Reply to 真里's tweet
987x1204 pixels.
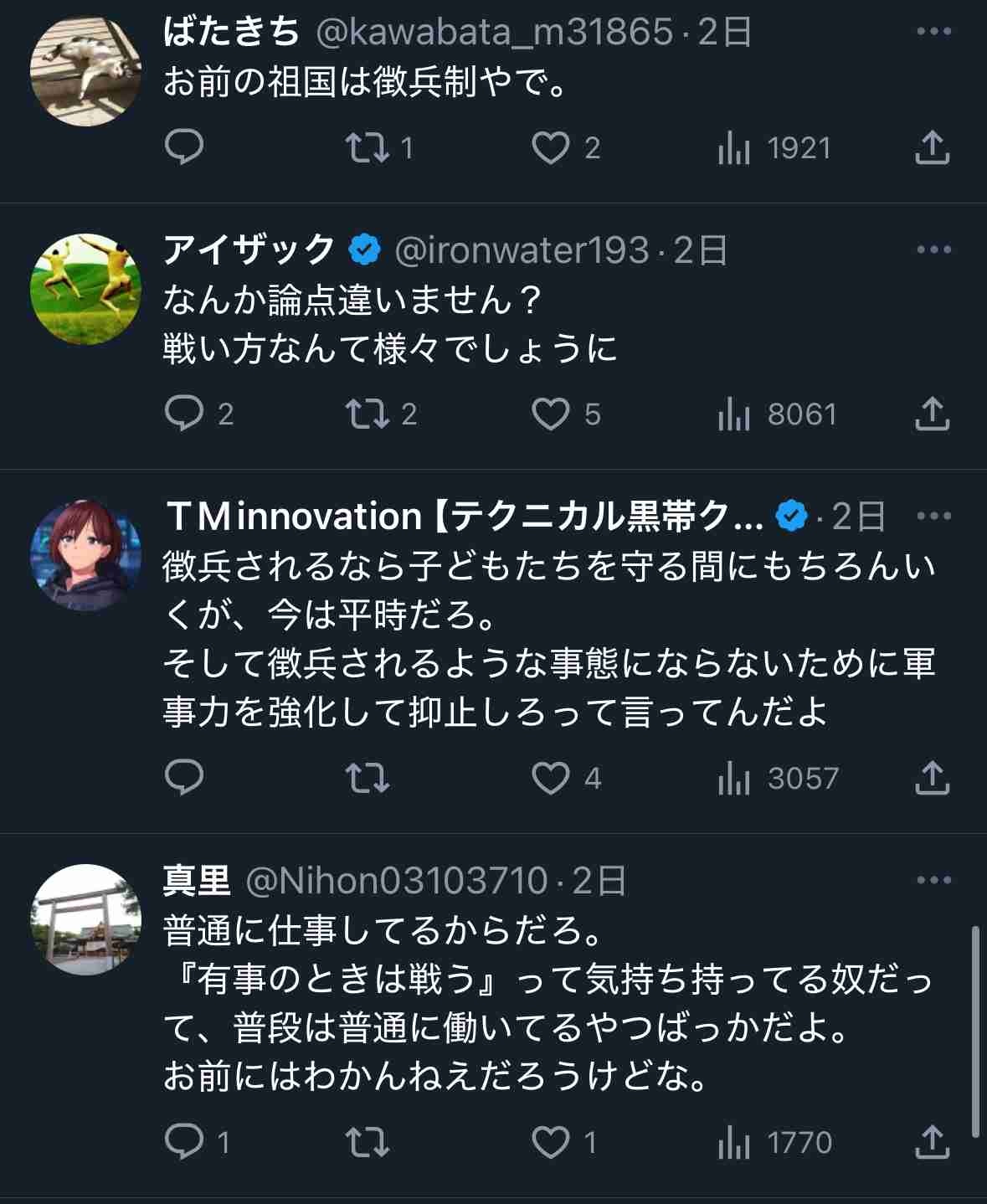click(184, 1142)
